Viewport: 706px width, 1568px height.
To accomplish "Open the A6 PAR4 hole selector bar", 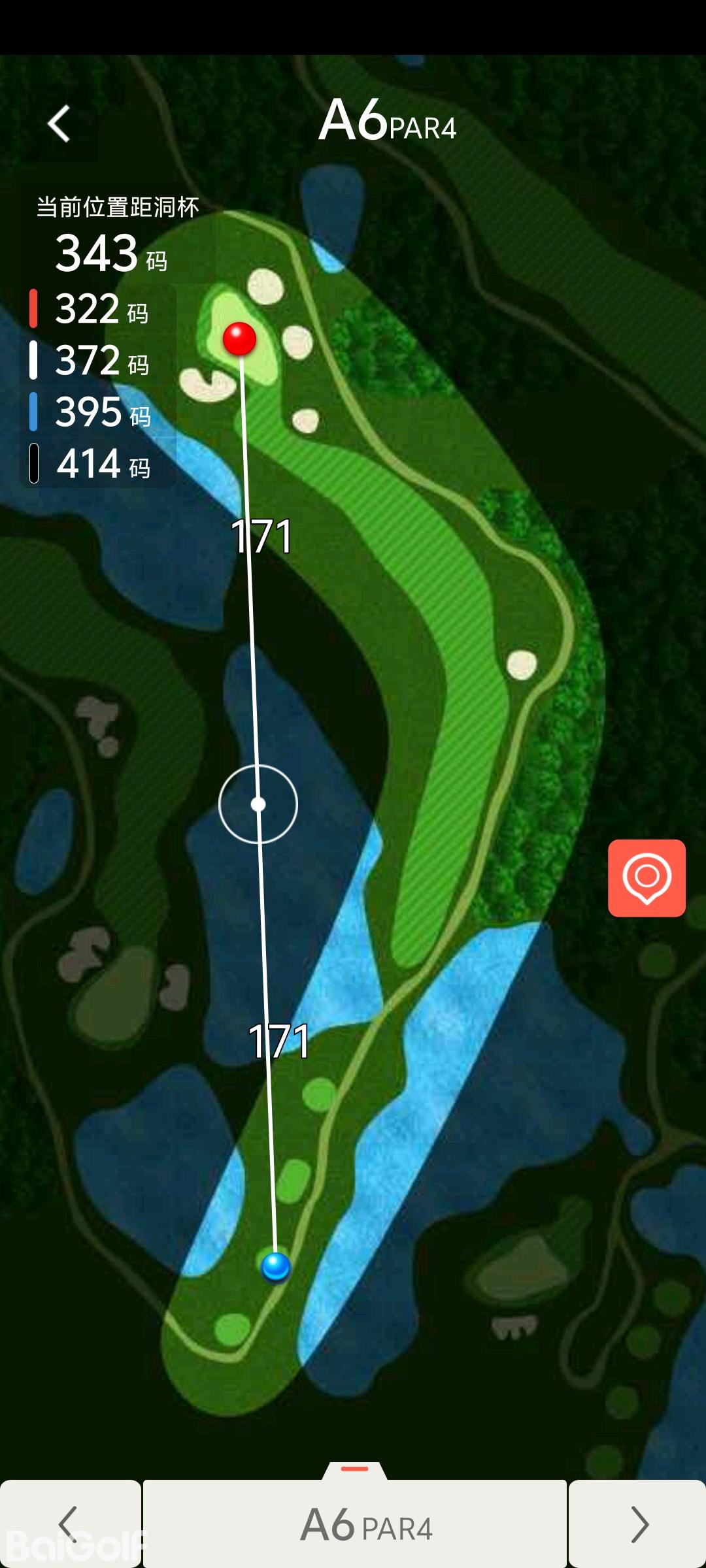I will (355, 1525).
